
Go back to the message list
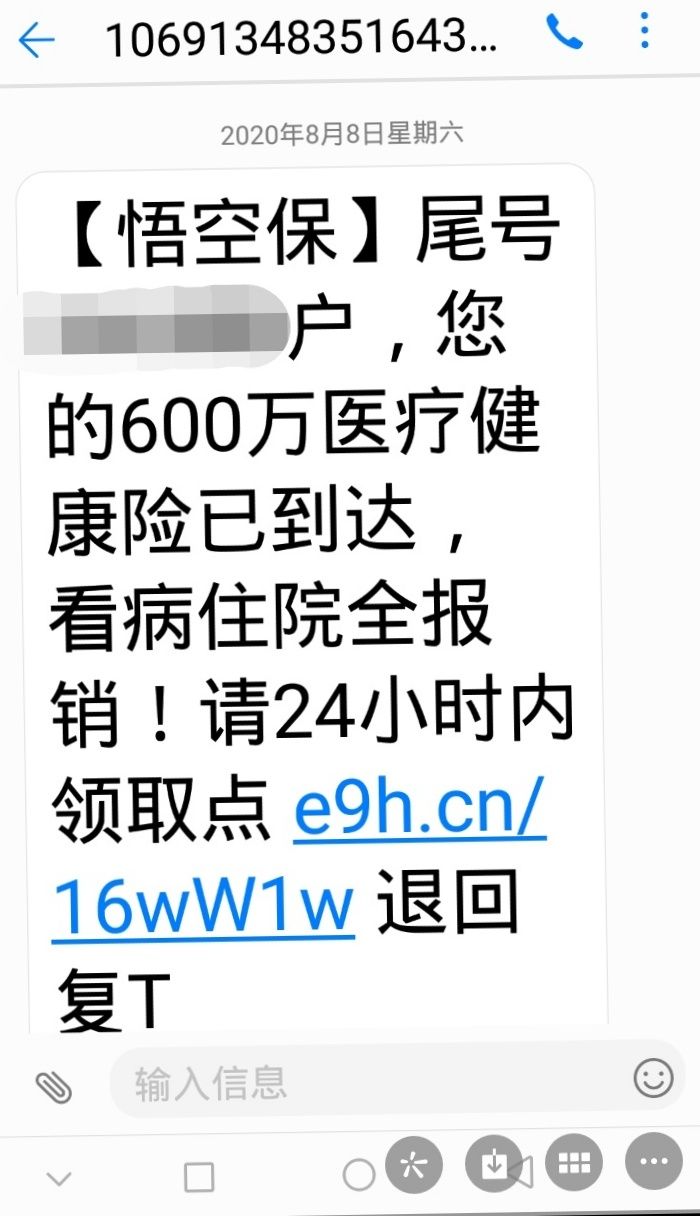pyautogui.click(x=36, y=40)
